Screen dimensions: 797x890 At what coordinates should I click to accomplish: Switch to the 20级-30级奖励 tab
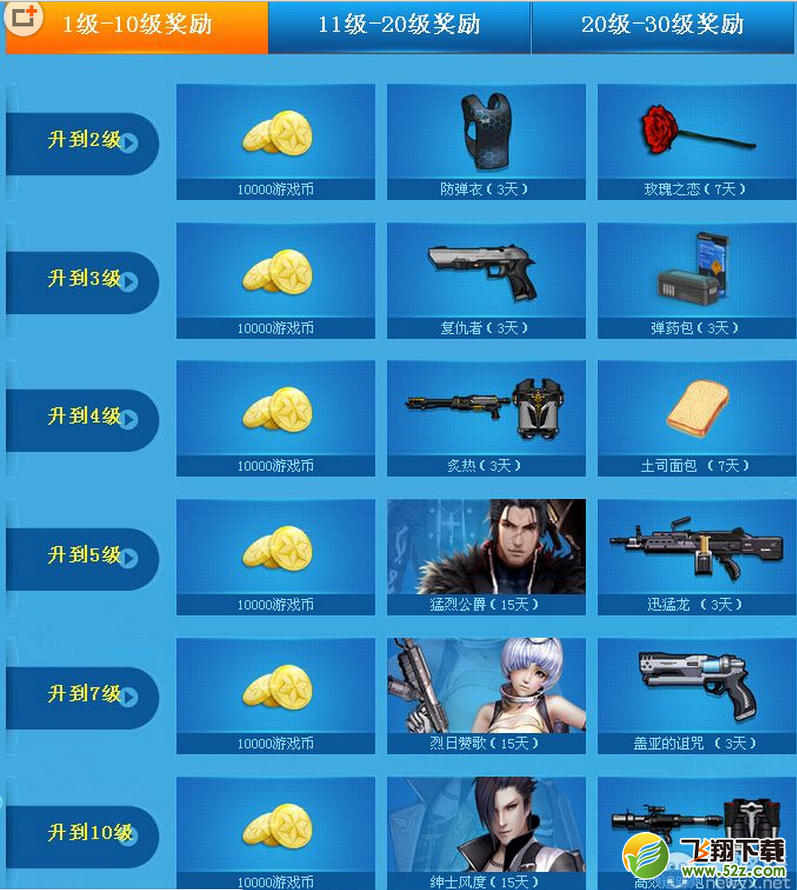tap(663, 25)
